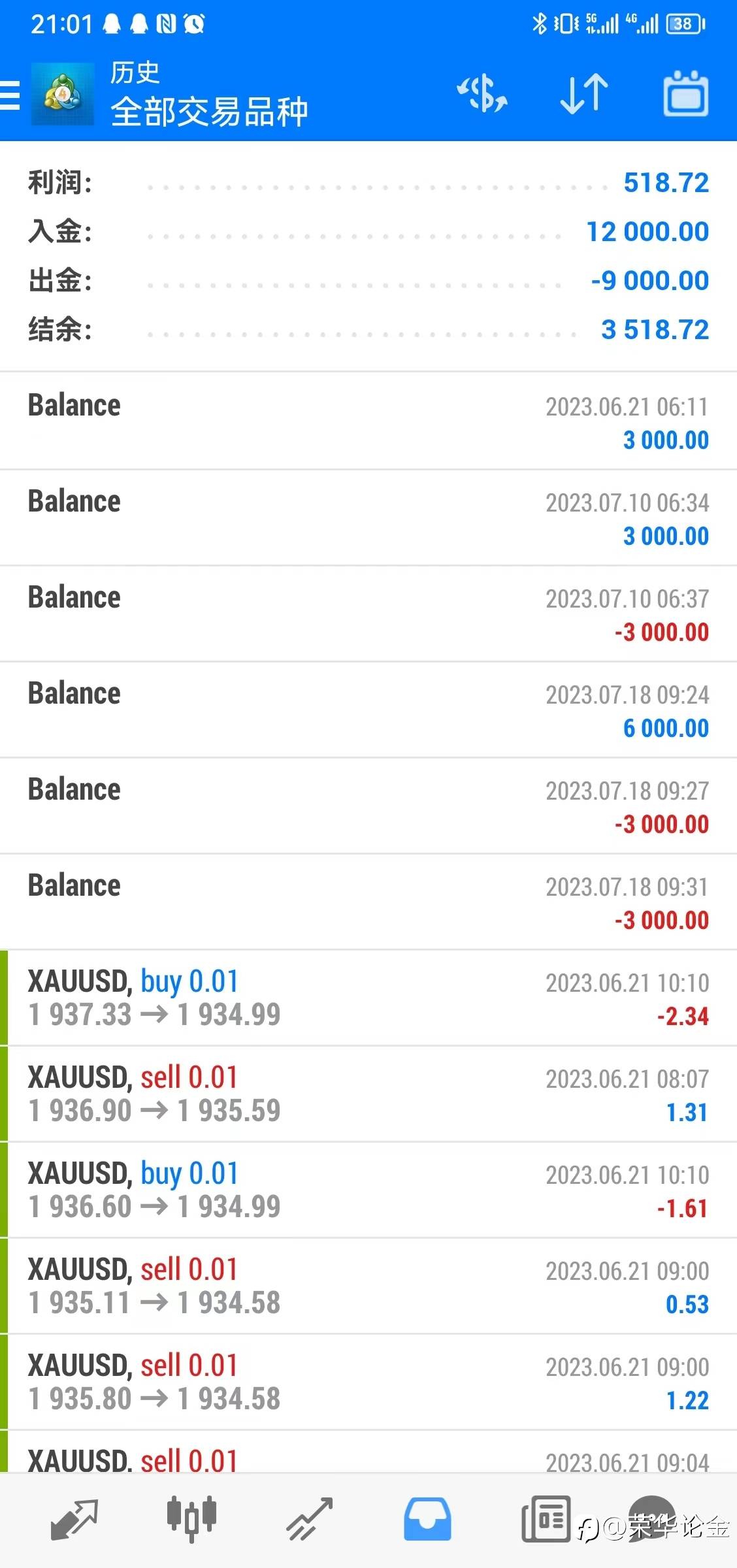Expand XAUUSD buy trade with -1.61 loss

pyautogui.click(x=368, y=1190)
